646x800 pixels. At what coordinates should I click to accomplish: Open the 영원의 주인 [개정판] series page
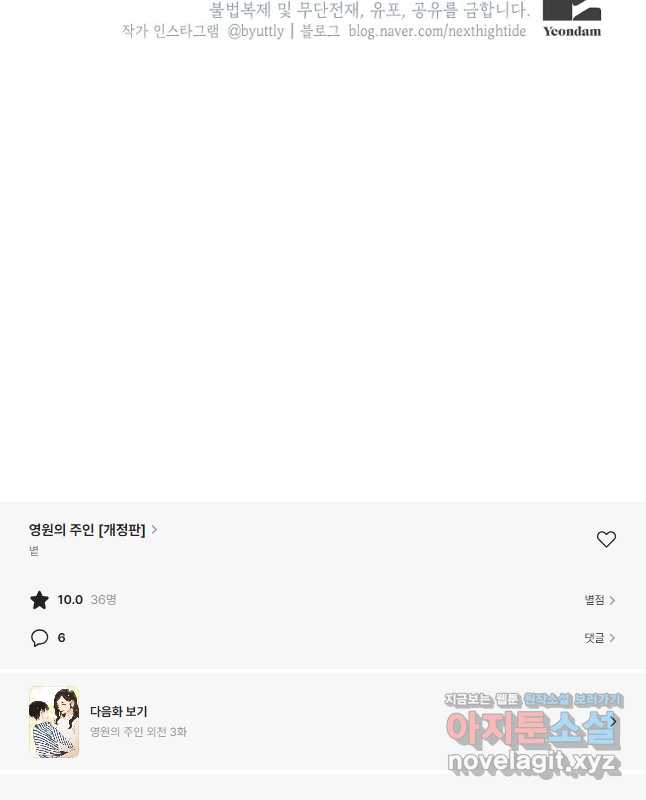click(93, 530)
